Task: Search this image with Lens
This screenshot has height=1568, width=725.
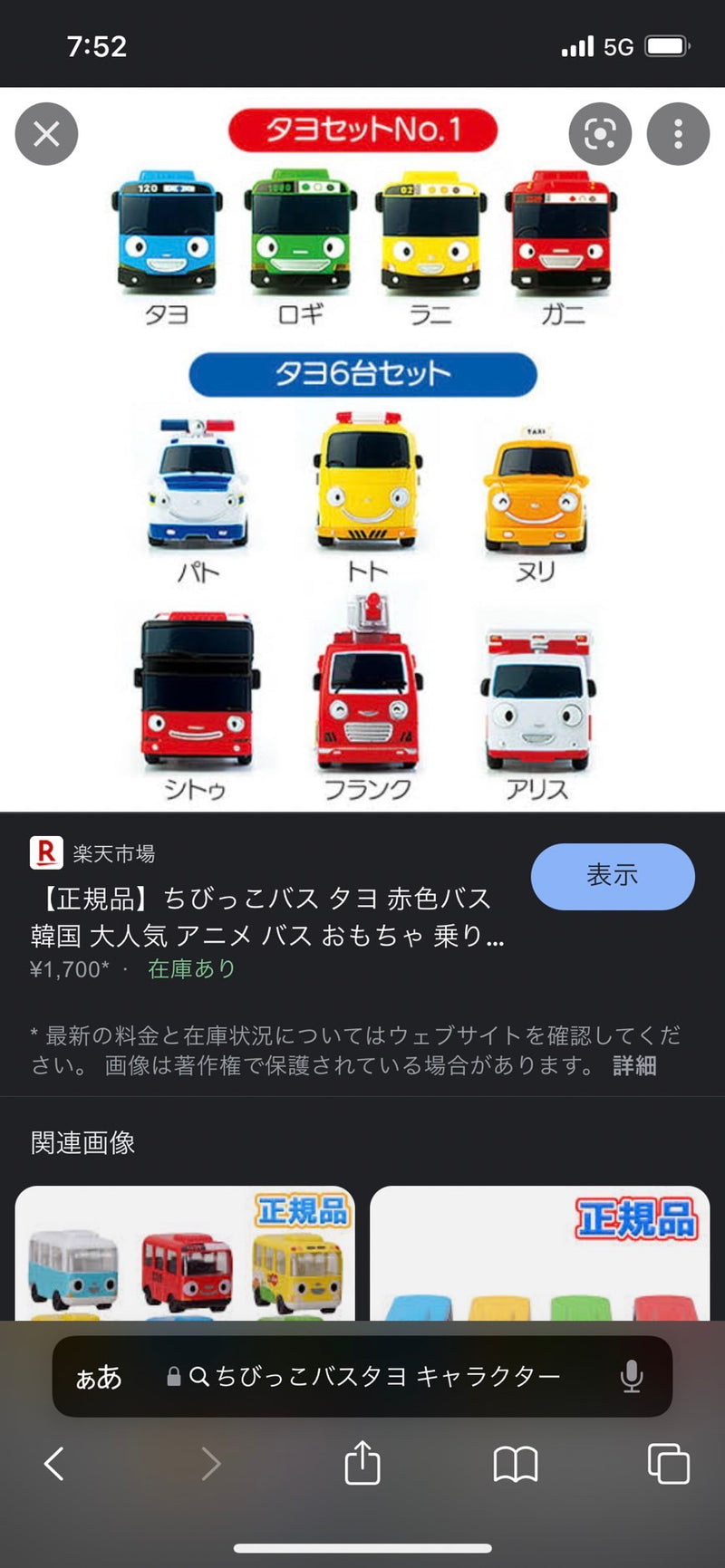Action: 600,134
